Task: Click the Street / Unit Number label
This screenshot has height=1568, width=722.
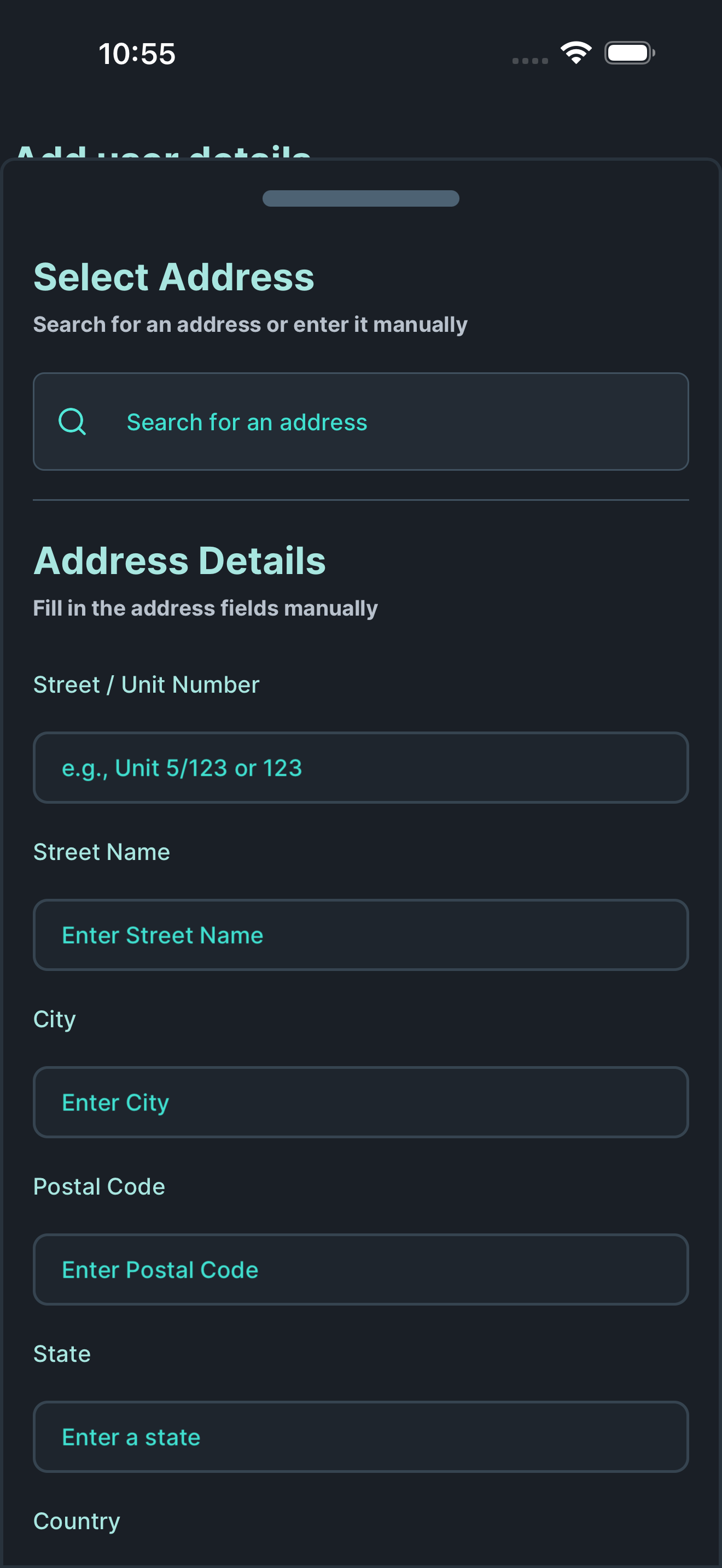Action: click(146, 684)
